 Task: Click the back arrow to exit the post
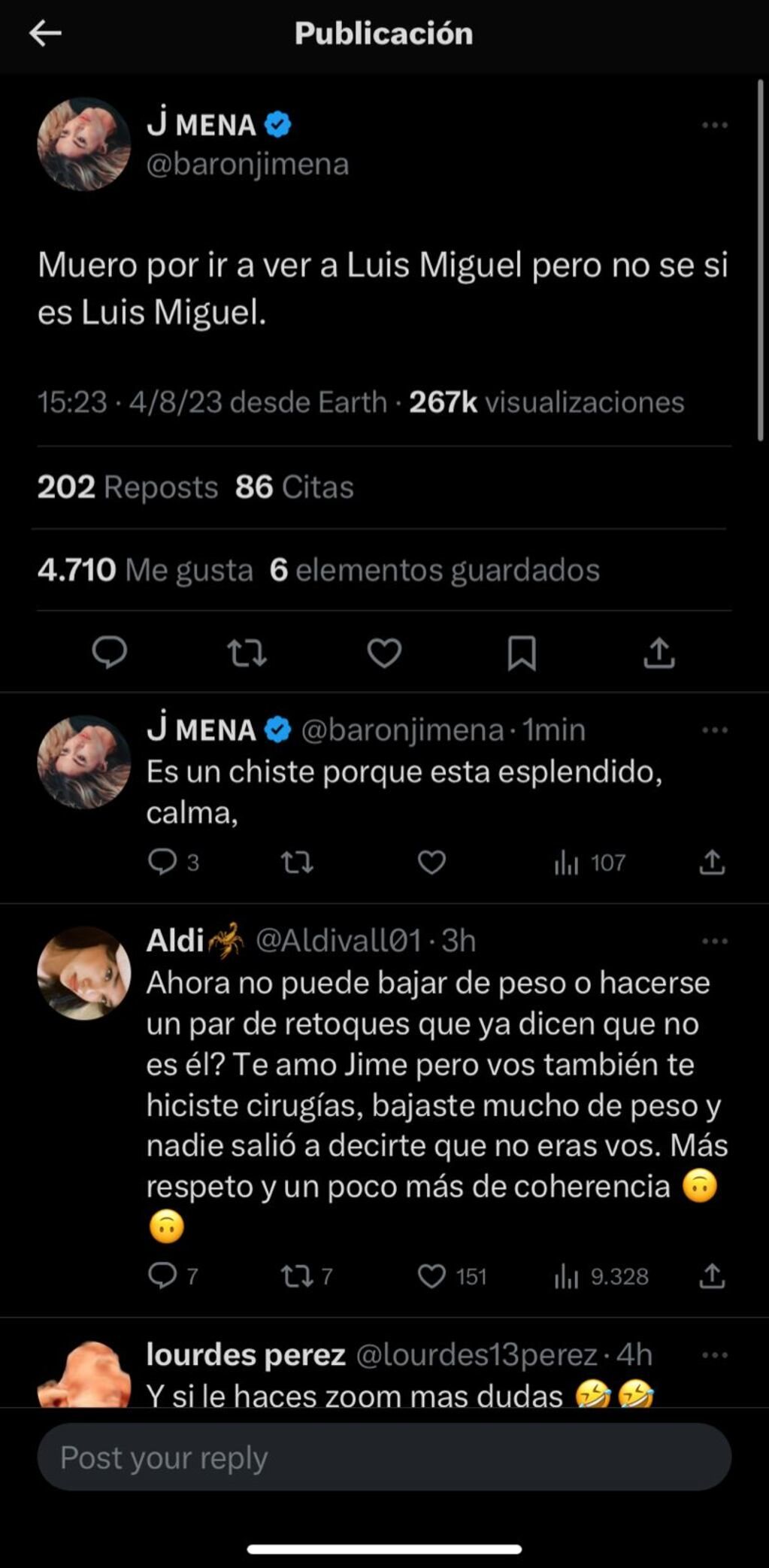pos(43,33)
